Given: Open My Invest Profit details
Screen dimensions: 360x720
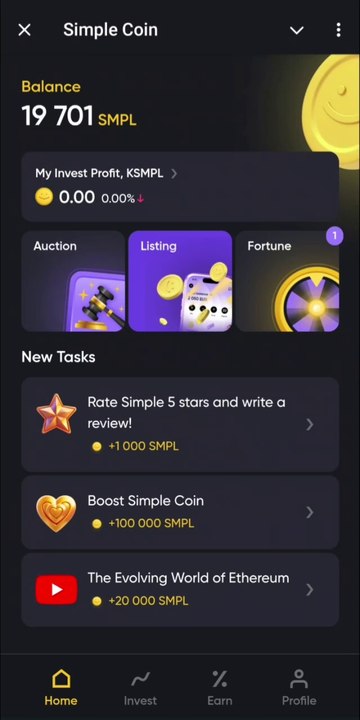Looking at the screenshot, I should tap(180, 187).
